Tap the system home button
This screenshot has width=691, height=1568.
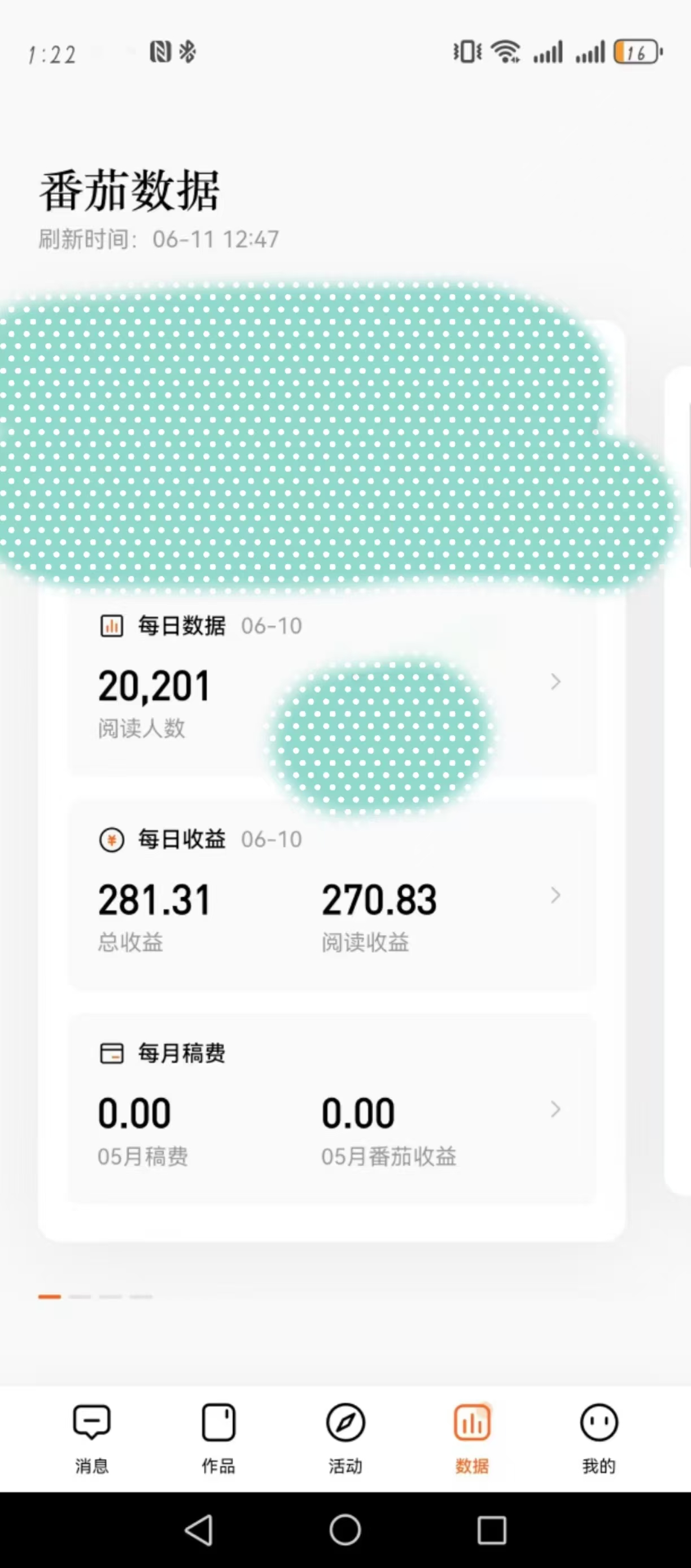click(x=345, y=1530)
